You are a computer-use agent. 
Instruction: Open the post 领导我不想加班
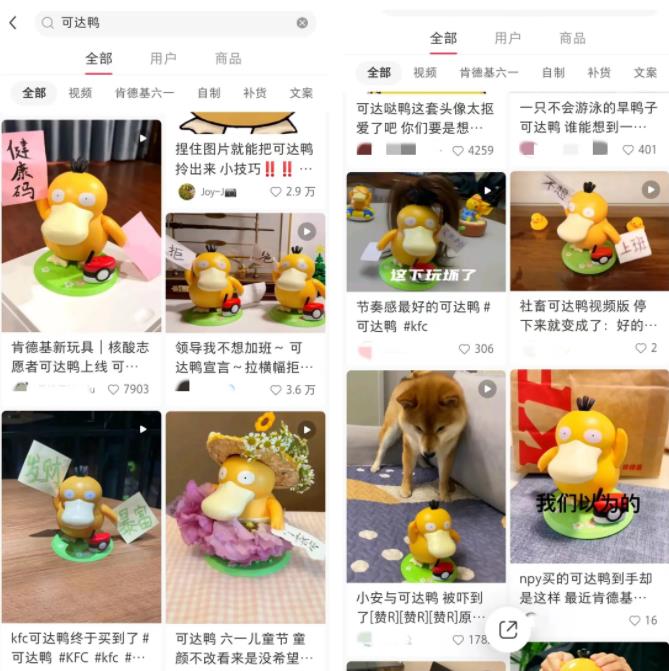[245, 272]
